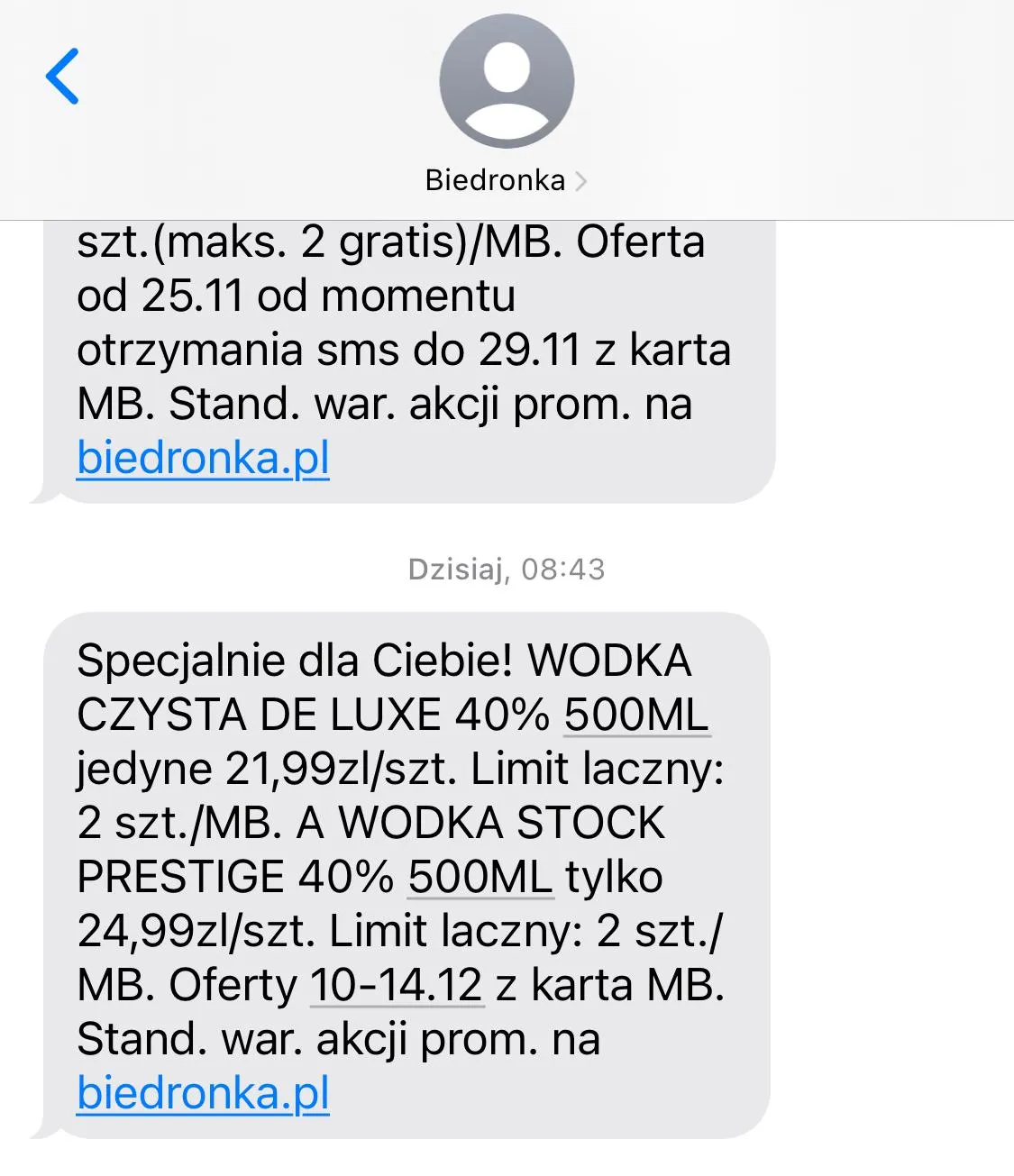Open Biedronka contact details
This screenshot has height=1176, width=1014.
point(506,180)
